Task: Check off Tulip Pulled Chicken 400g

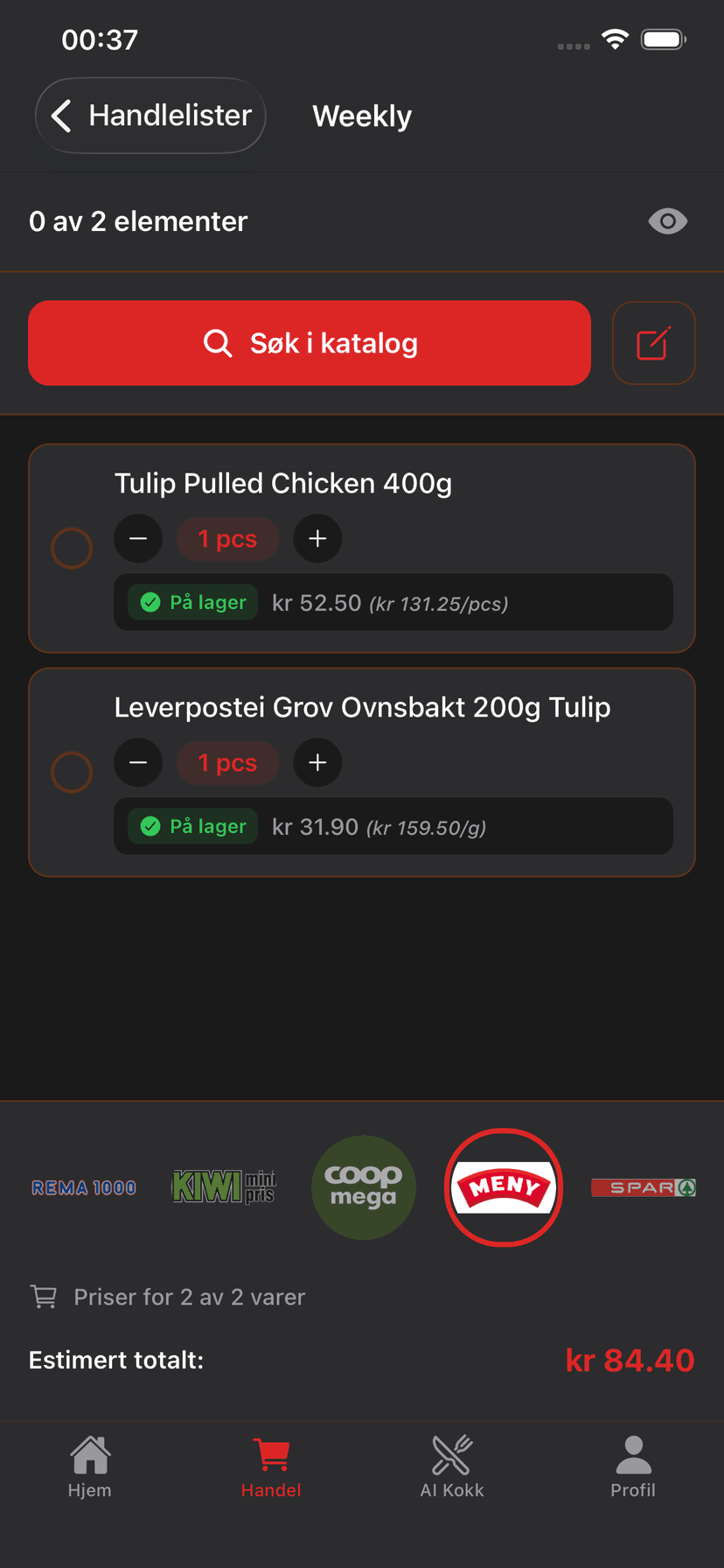Action: tap(72, 549)
